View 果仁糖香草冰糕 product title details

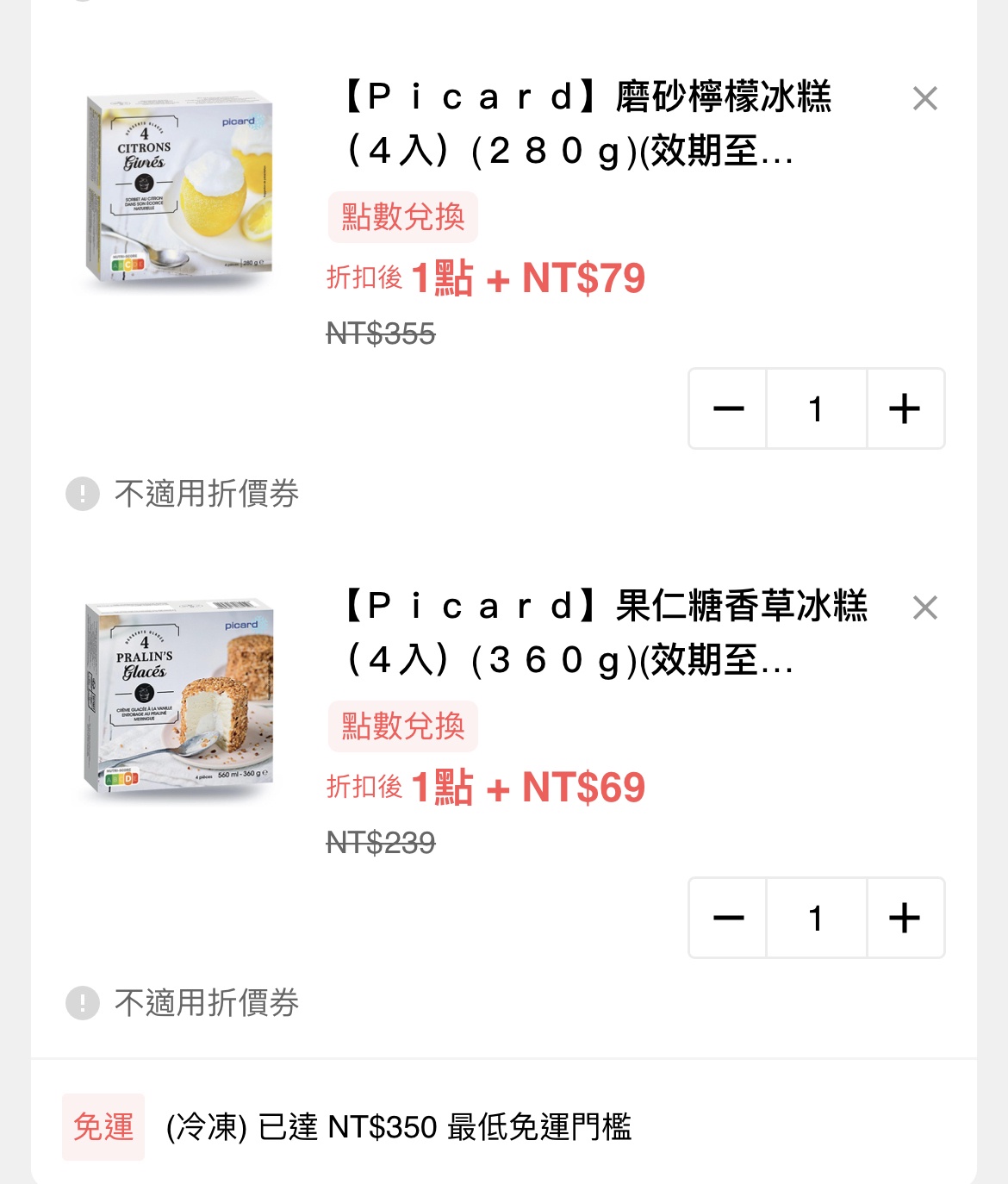[603, 633]
